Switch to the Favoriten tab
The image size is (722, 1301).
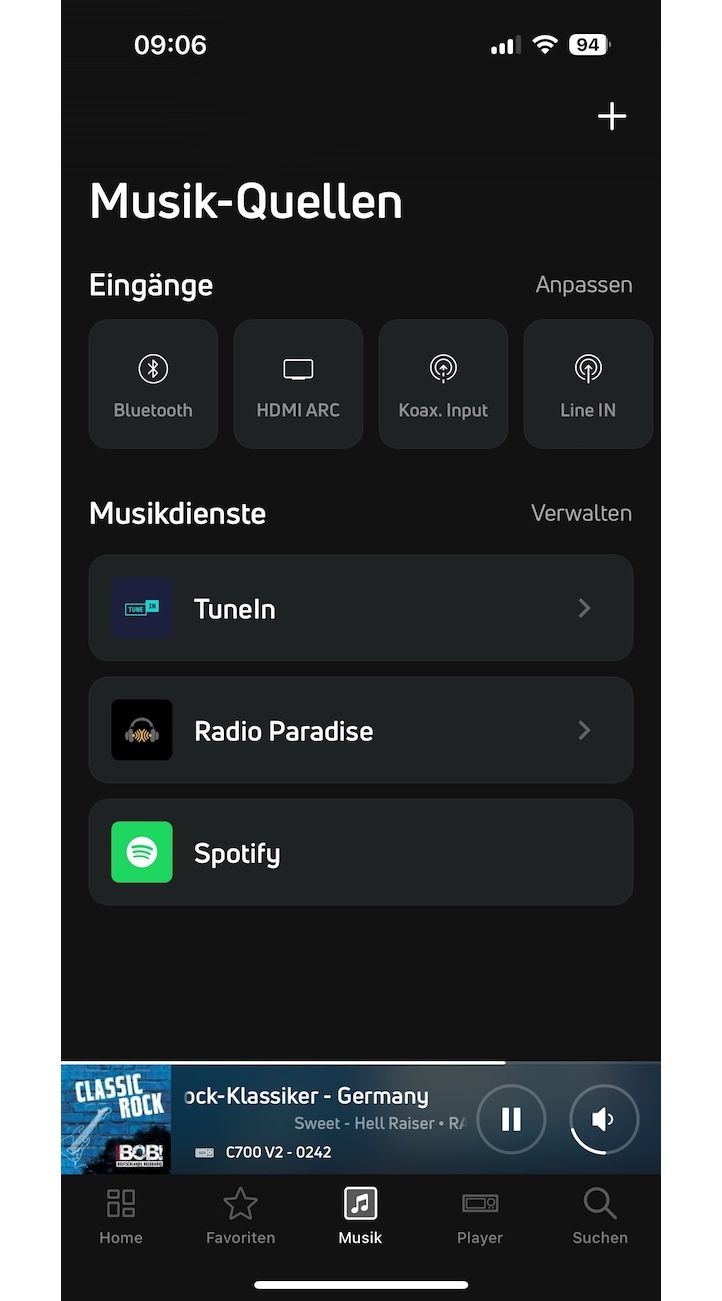[240, 1216]
